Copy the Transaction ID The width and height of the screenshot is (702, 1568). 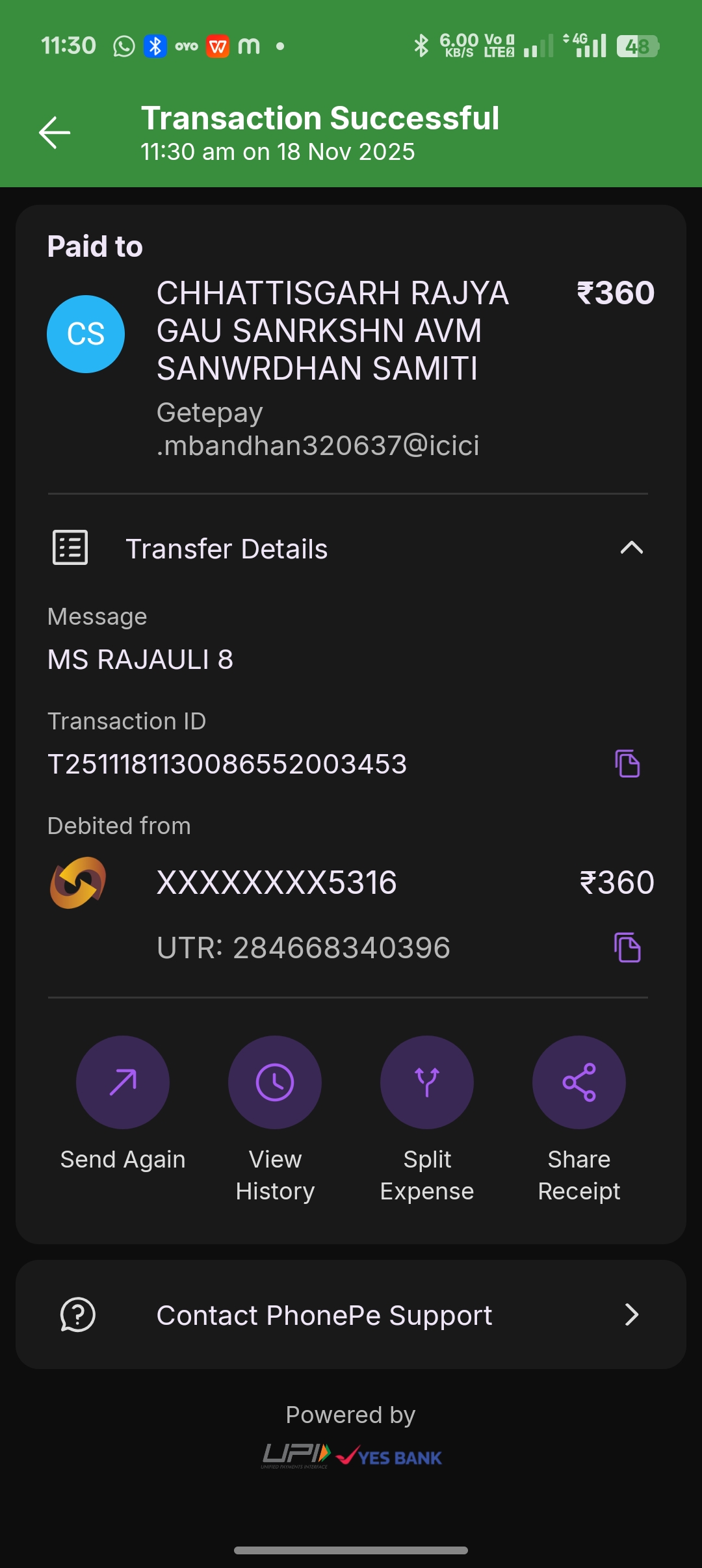tap(627, 763)
